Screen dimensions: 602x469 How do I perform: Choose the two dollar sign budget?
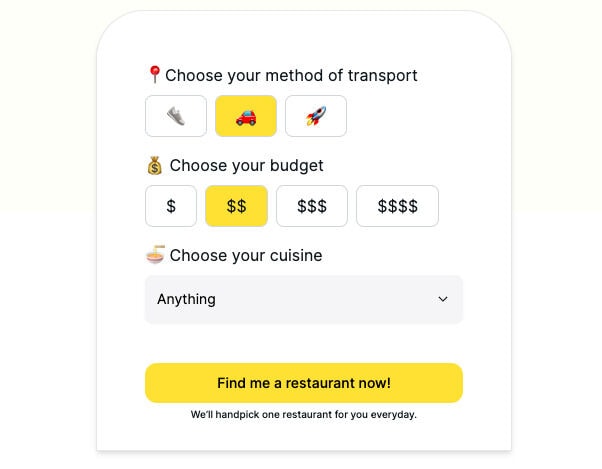(x=236, y=206)
